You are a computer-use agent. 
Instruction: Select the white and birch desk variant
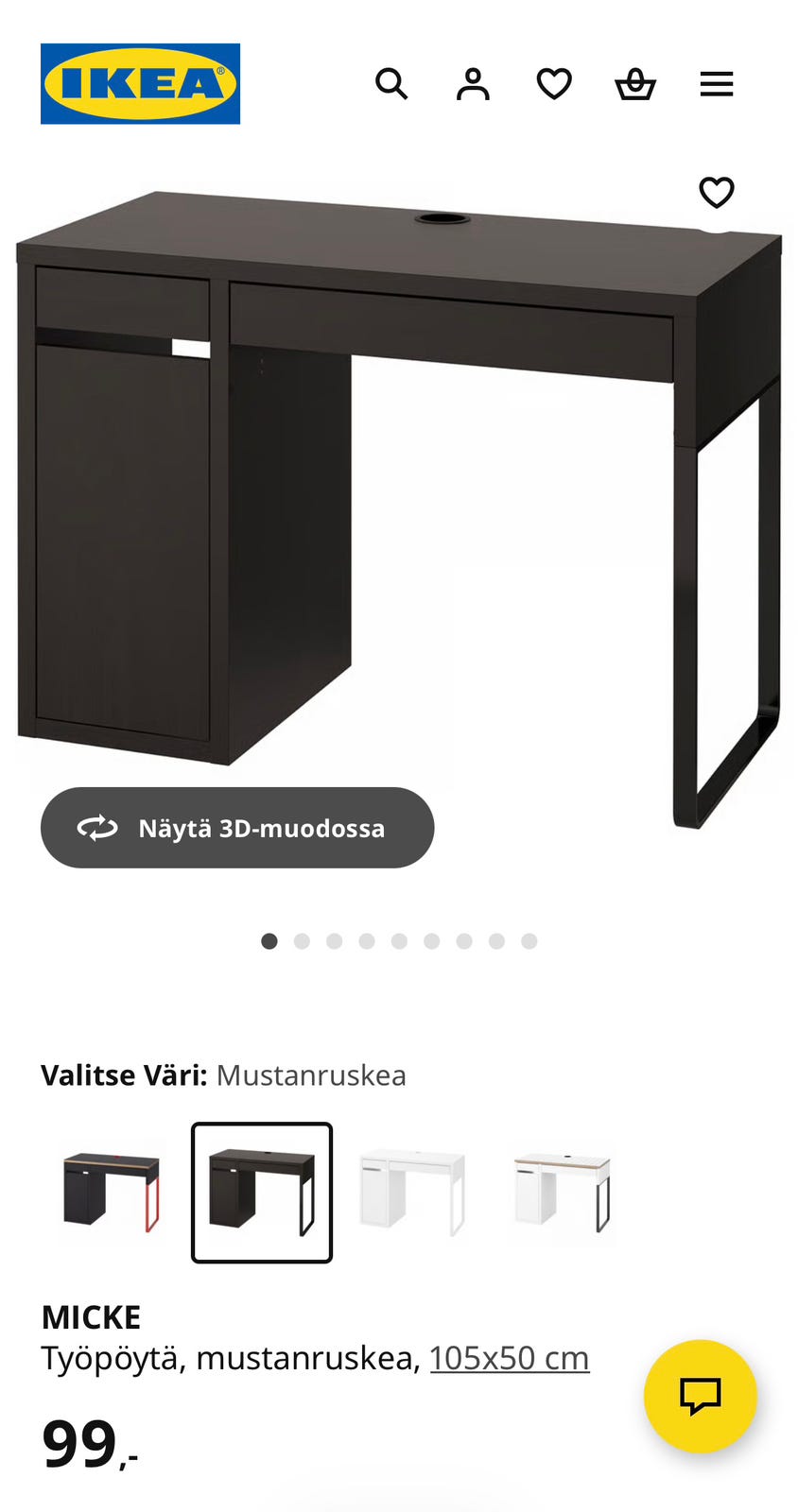click(560, 1191)
